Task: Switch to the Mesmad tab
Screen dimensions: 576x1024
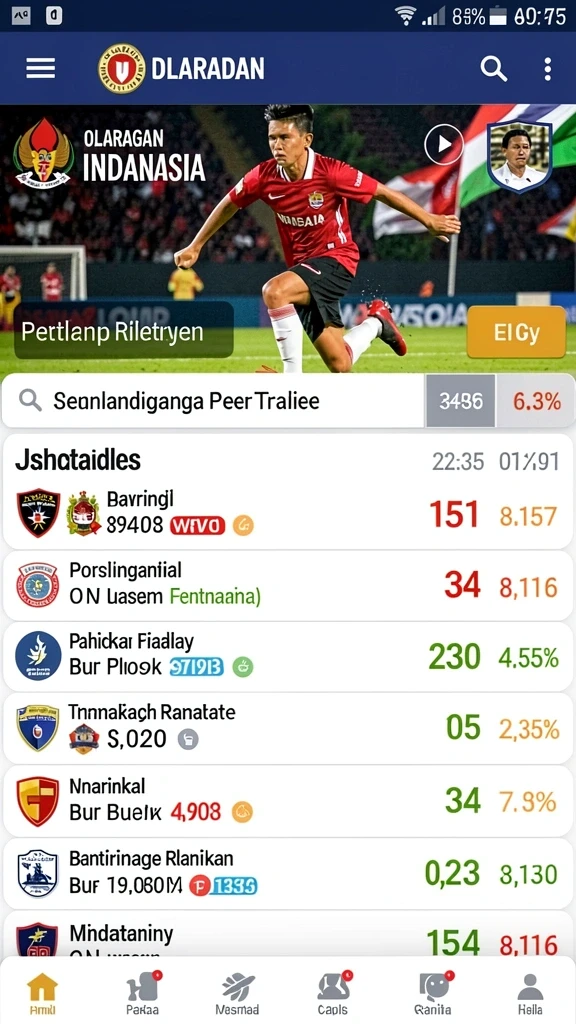Action: [x=237, y=993]
